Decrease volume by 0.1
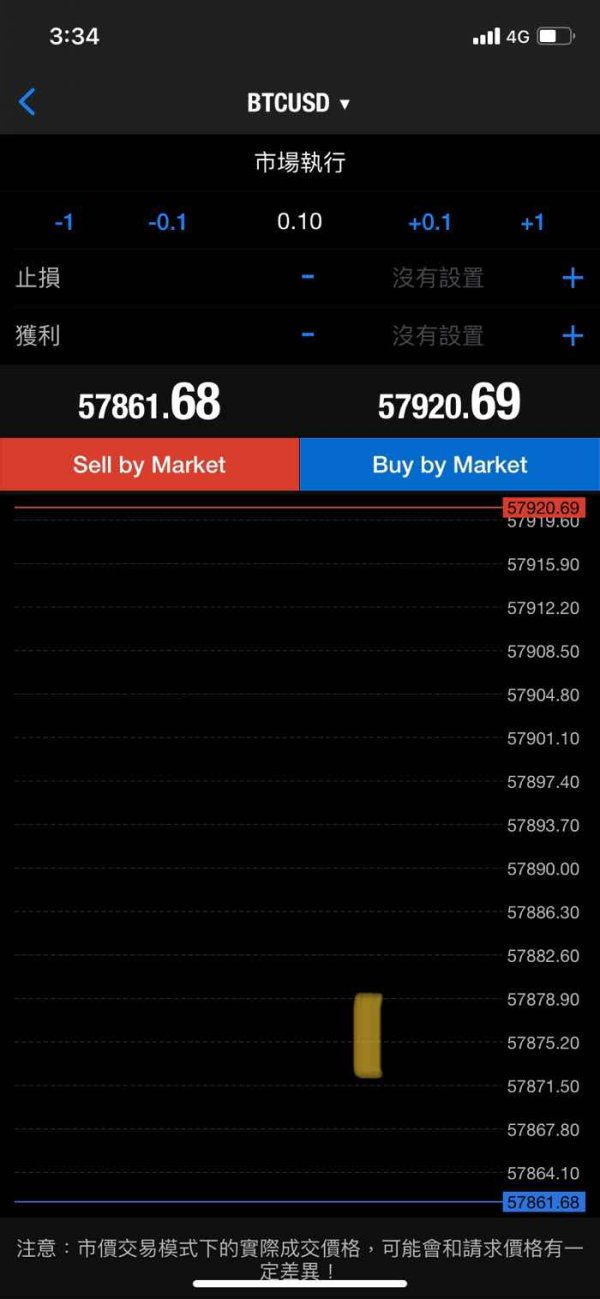Viewport: 600px width, 1299px height. pos(167,222)
